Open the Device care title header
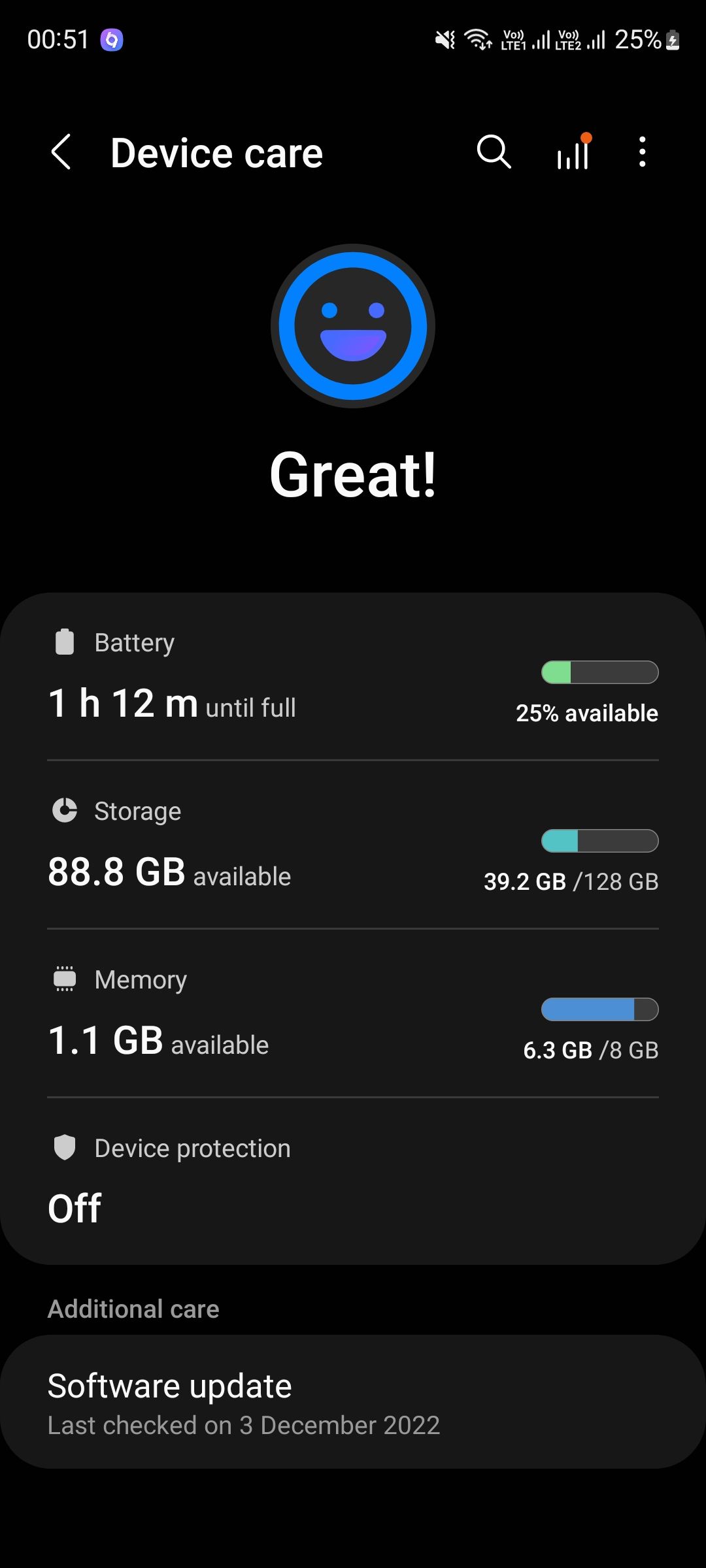 click(216, 152)
